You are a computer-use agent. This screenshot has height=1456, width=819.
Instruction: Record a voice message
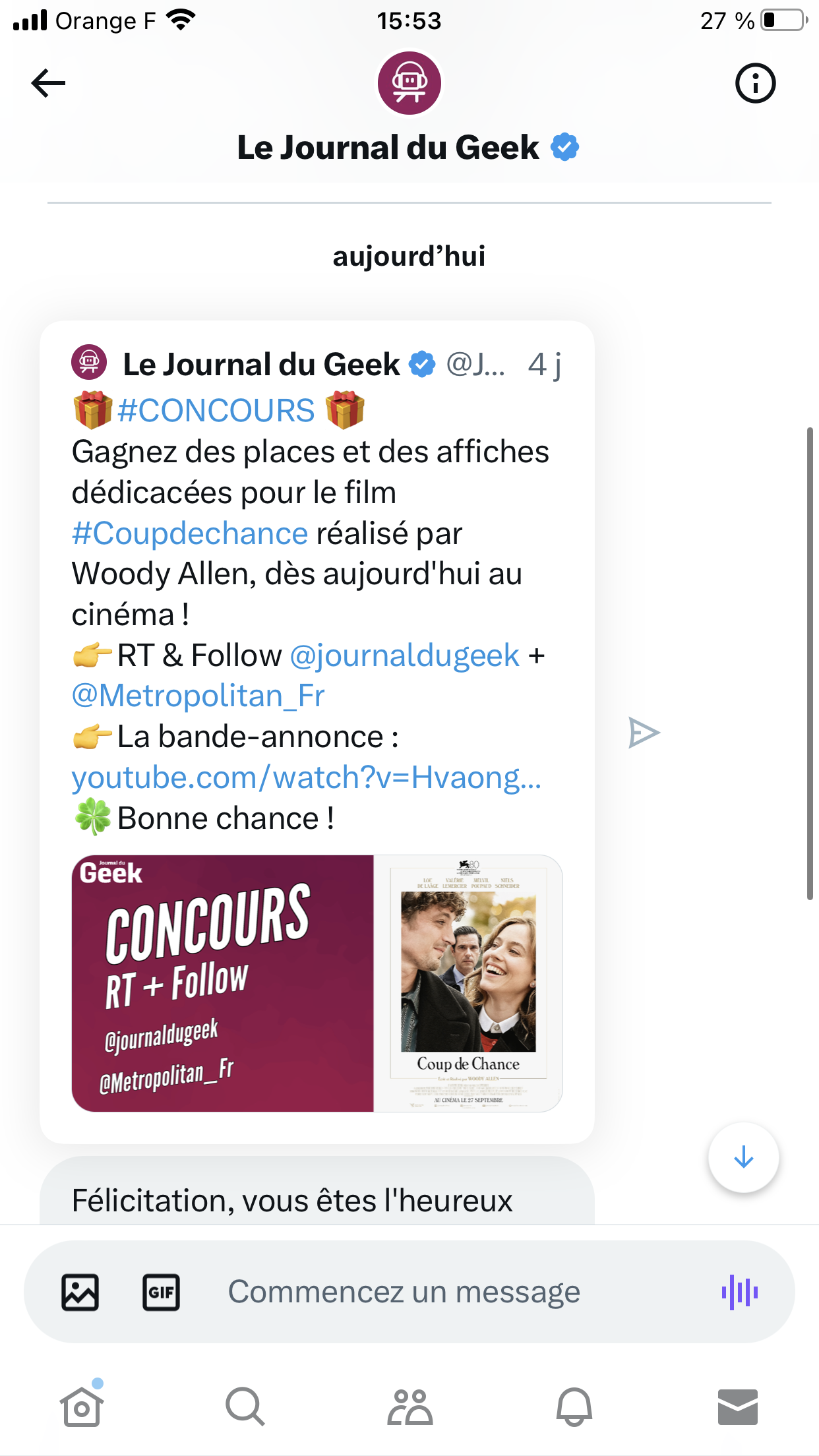tap(740, 1292)
